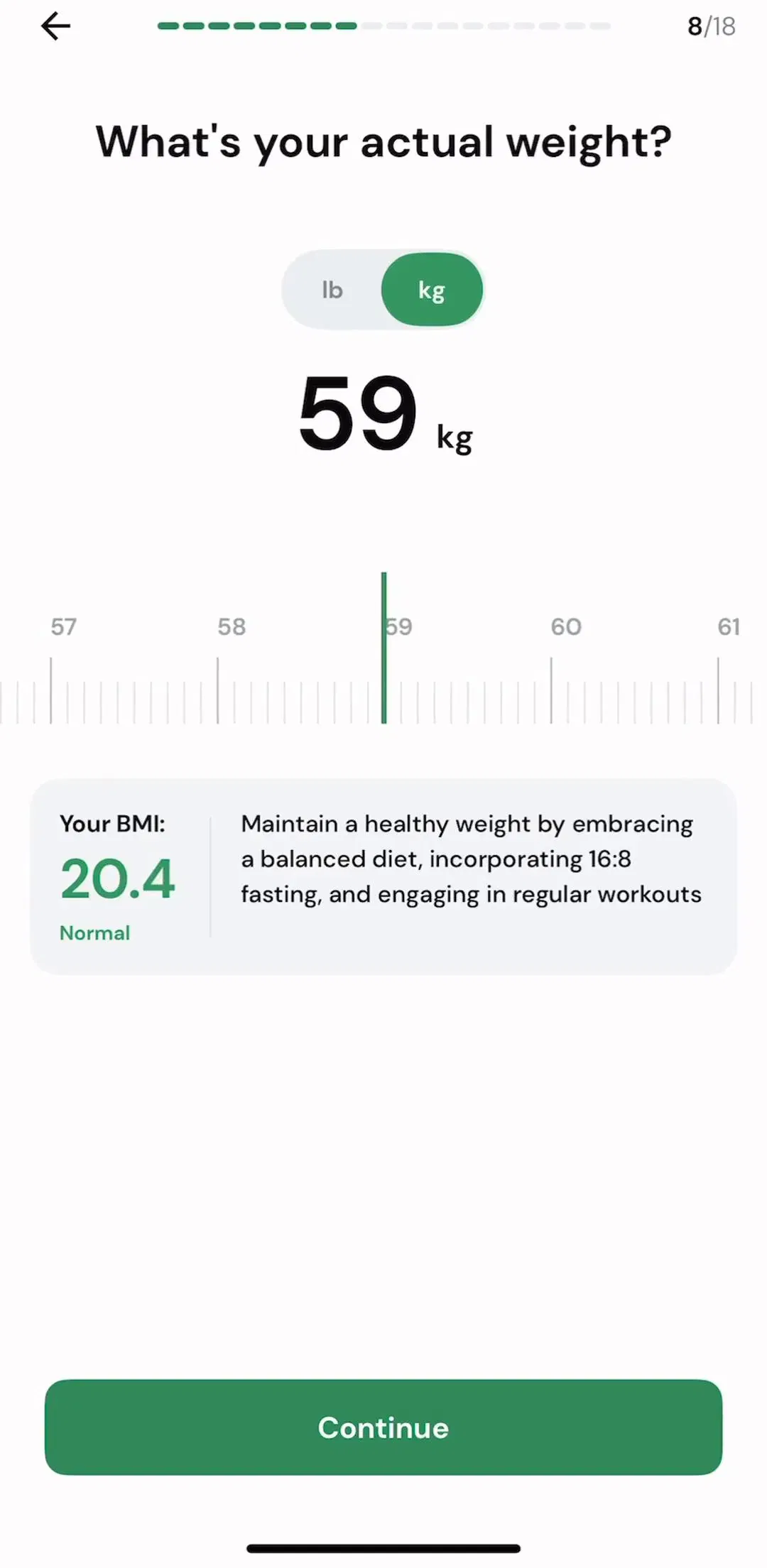Screen dimensions: 767x1568
Task: Go back to the previous question
Action: click(55, 26)
